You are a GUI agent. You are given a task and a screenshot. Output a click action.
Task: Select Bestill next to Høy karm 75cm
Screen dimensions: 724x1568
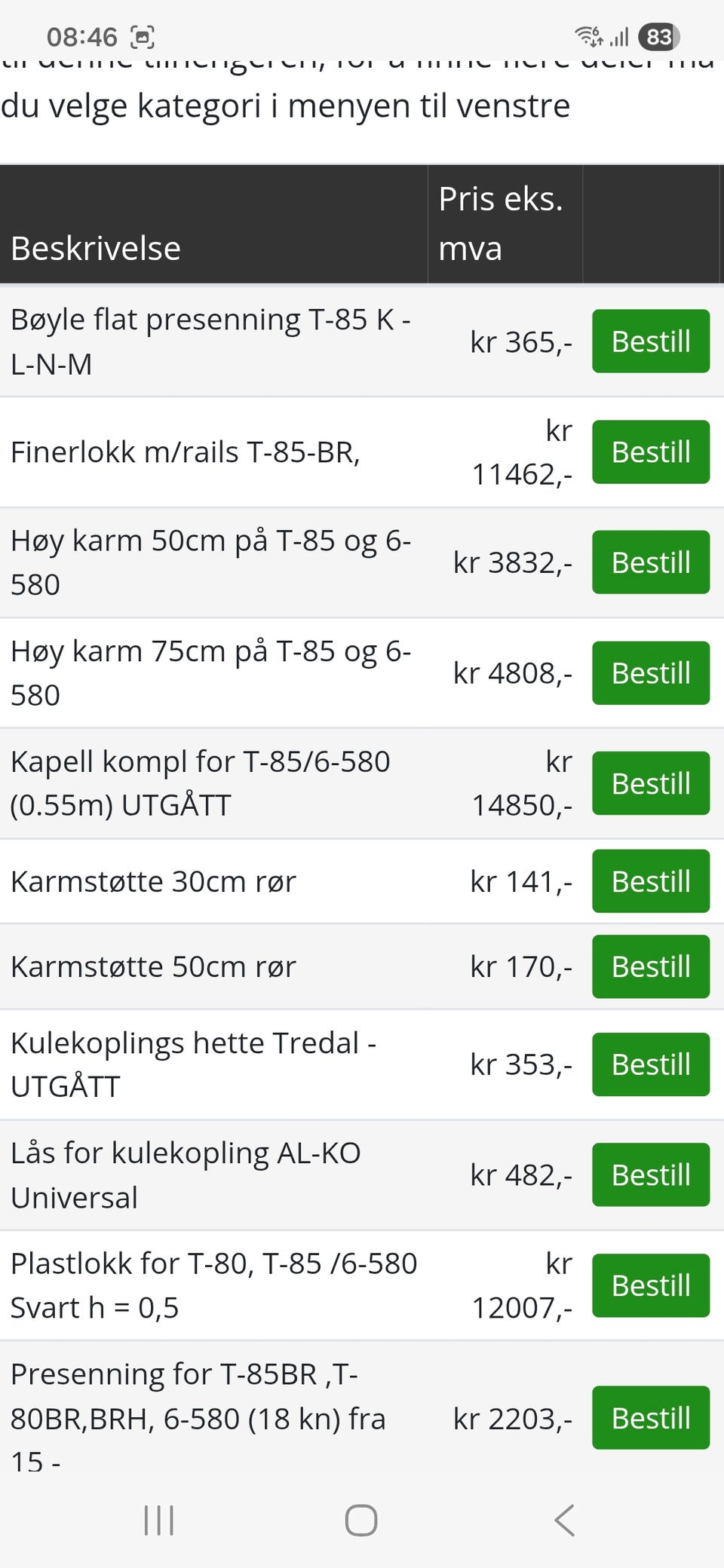coord(650,673)
